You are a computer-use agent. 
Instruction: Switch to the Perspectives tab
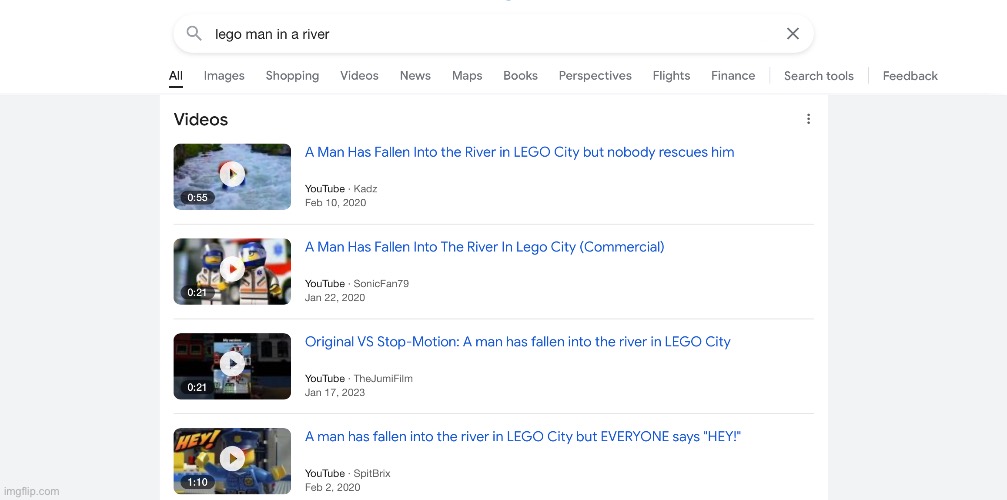pyautogui.click(x=595, y=76)
